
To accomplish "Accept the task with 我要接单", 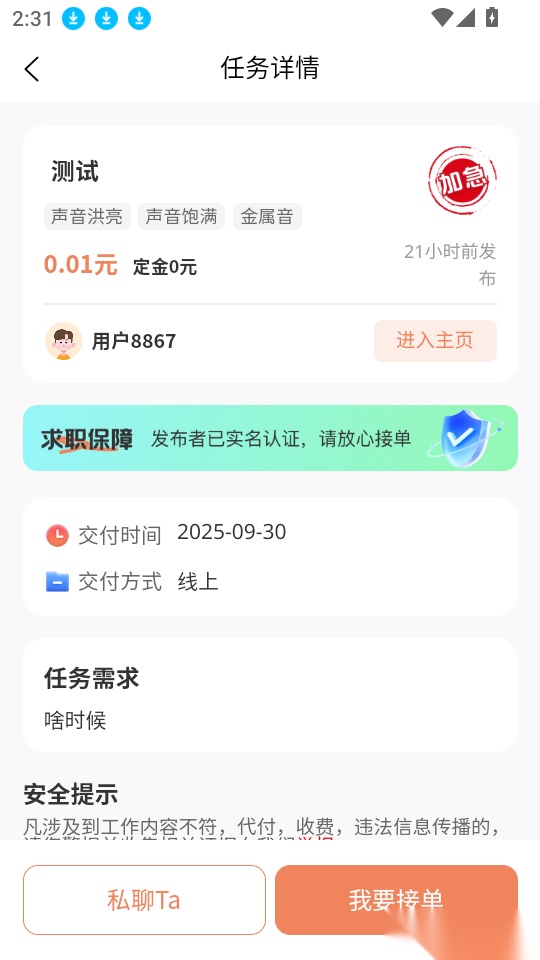I will tap(396, 899).
